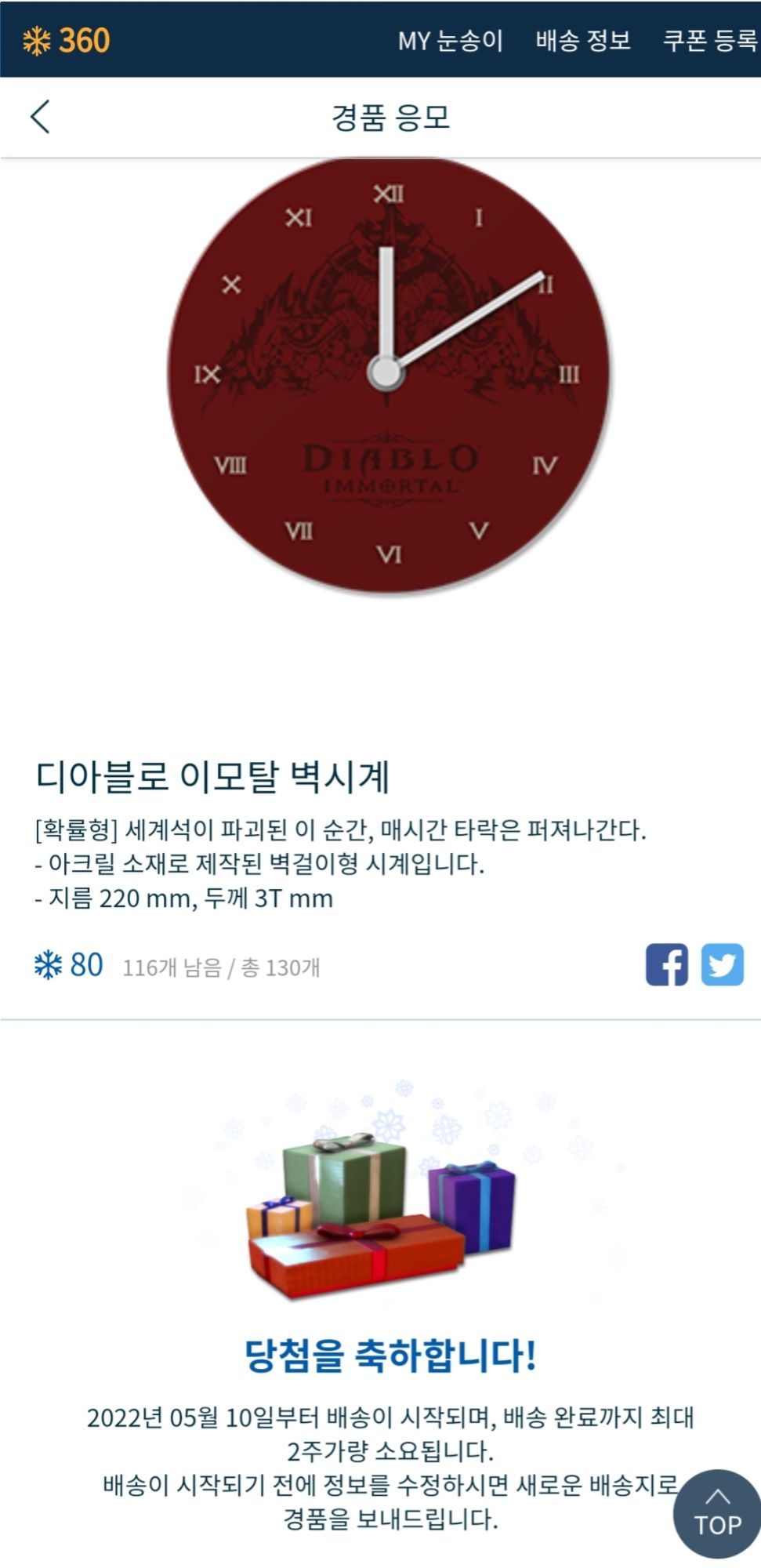Open 배송 정보 in the header

(583, 41)
